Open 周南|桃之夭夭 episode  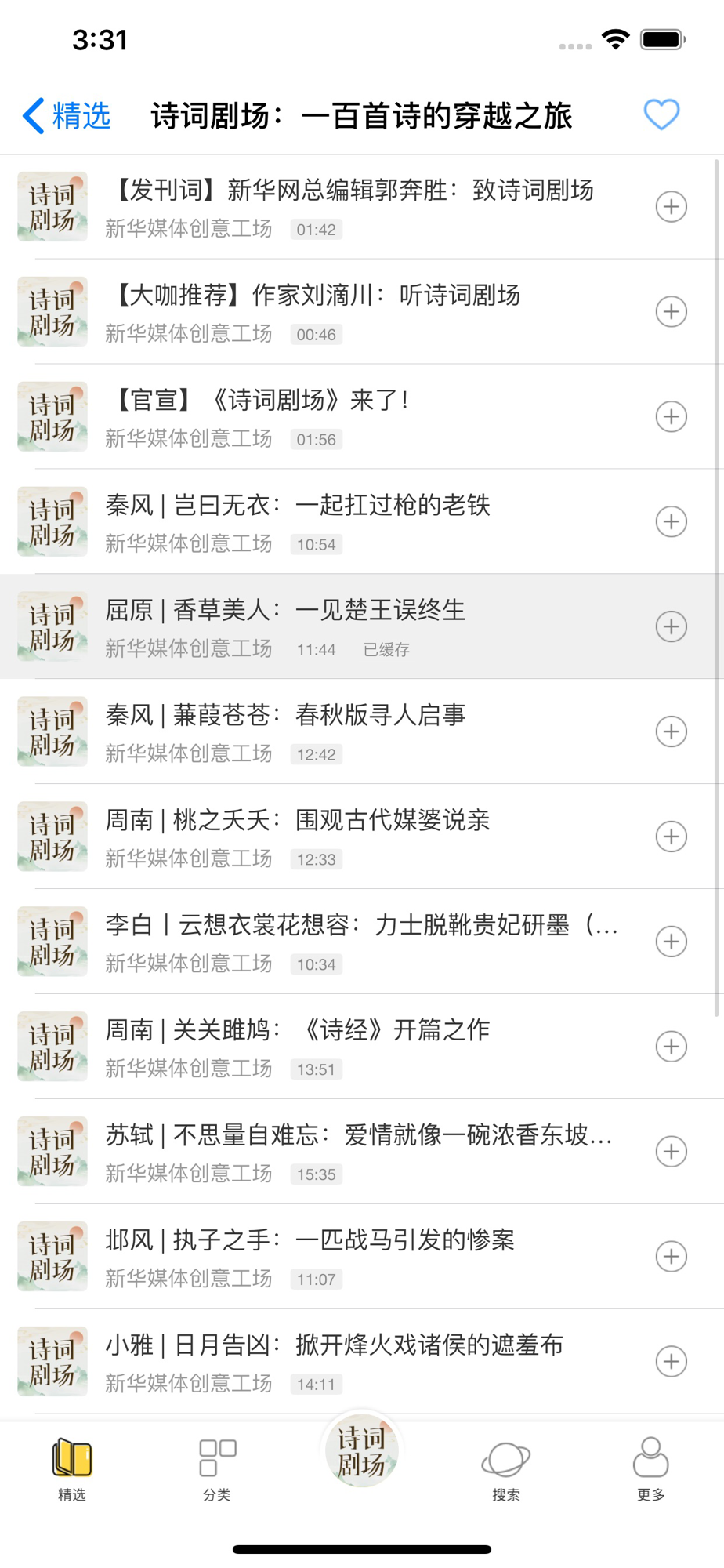click(x=362, y=837)
